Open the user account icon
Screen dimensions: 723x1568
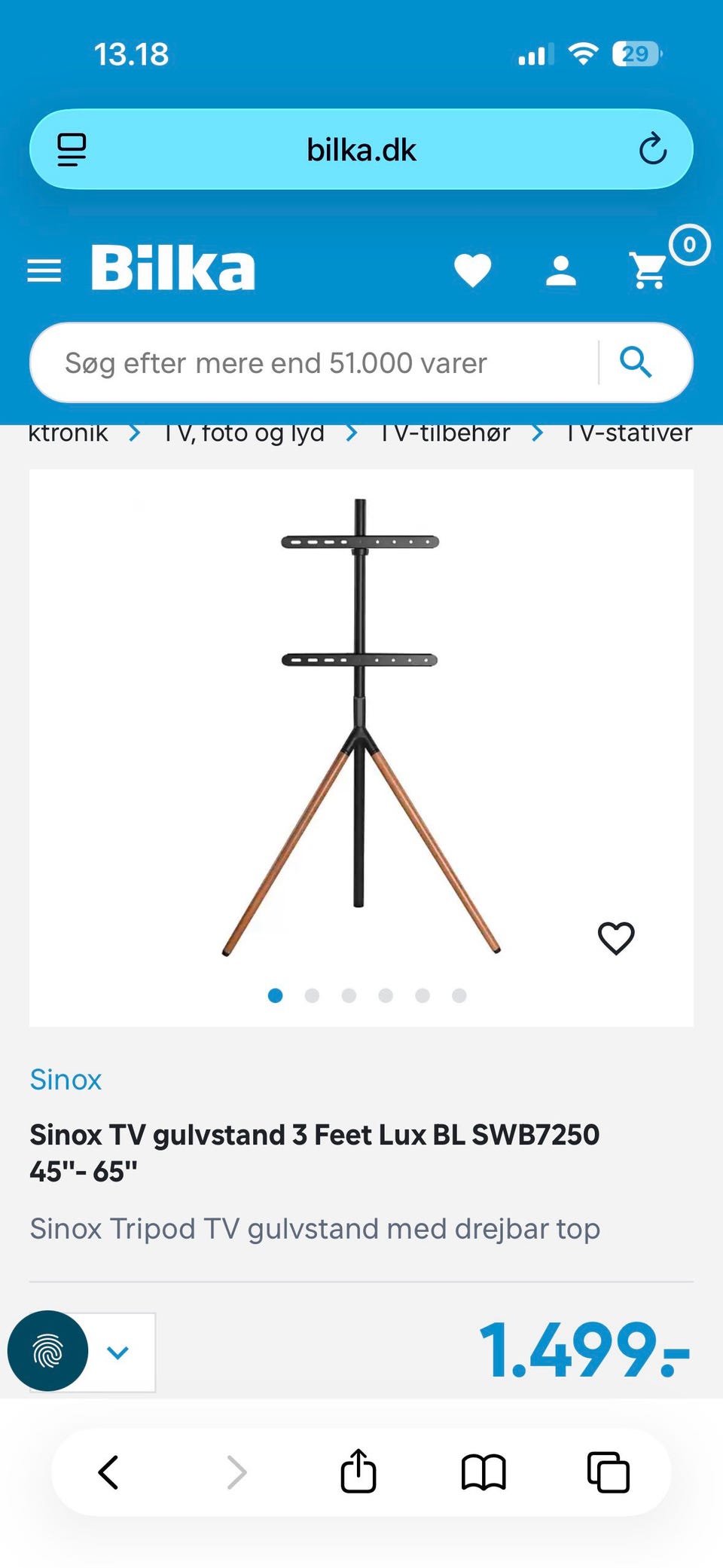tap(560, 271)
